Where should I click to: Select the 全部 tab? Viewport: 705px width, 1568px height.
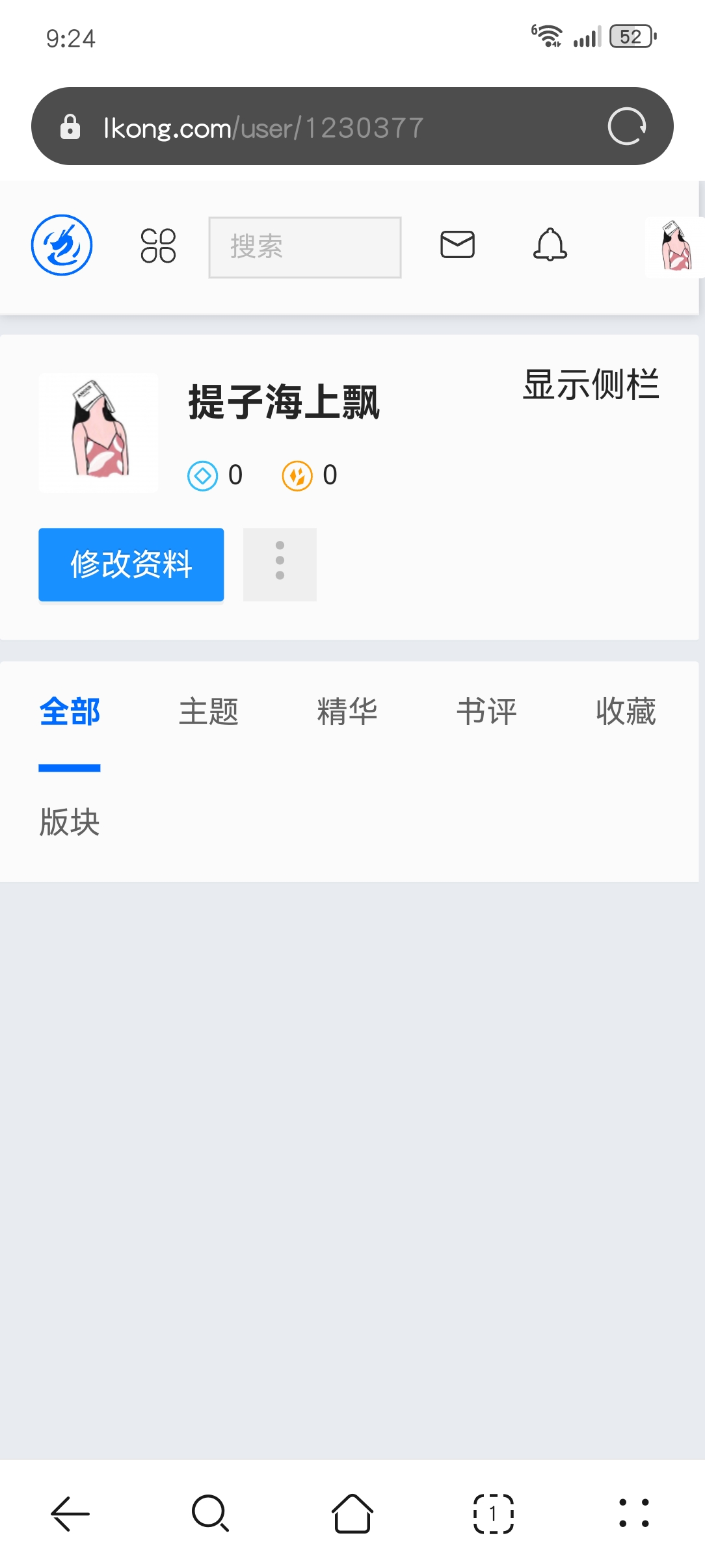[70, 711]
